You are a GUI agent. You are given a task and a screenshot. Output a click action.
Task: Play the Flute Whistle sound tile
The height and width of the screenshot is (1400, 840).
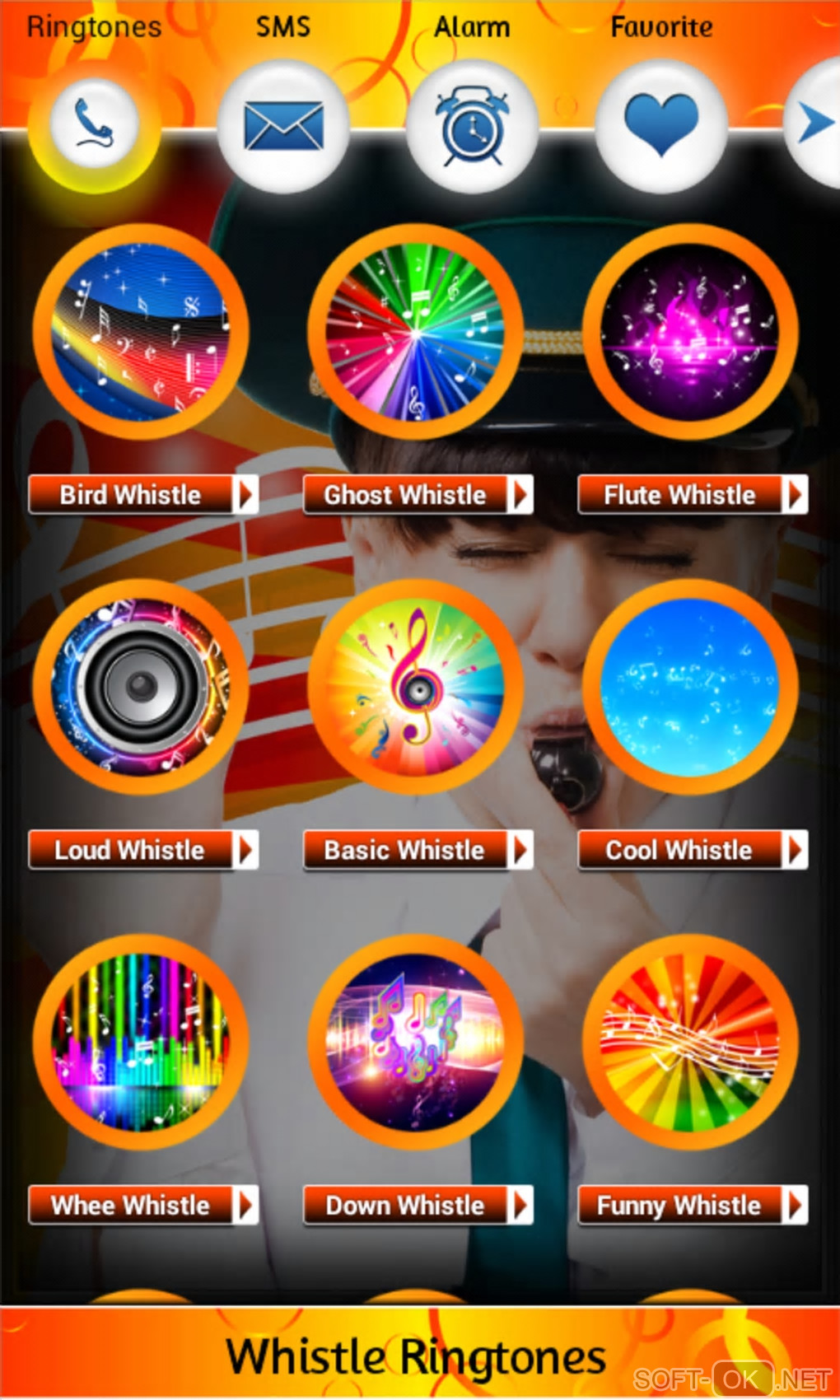coord(689,331)
